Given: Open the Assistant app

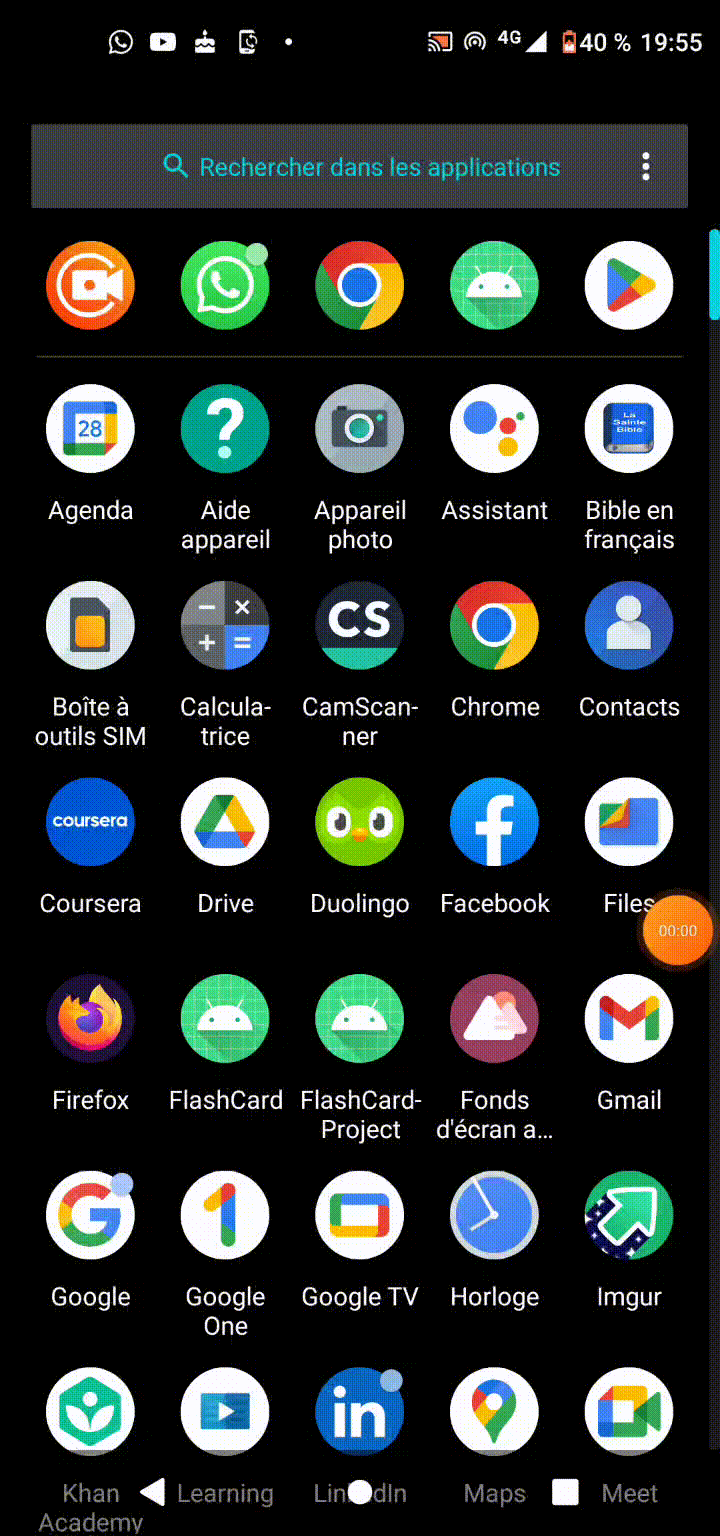Looking at the screenshot, I should tap(494, 429).
